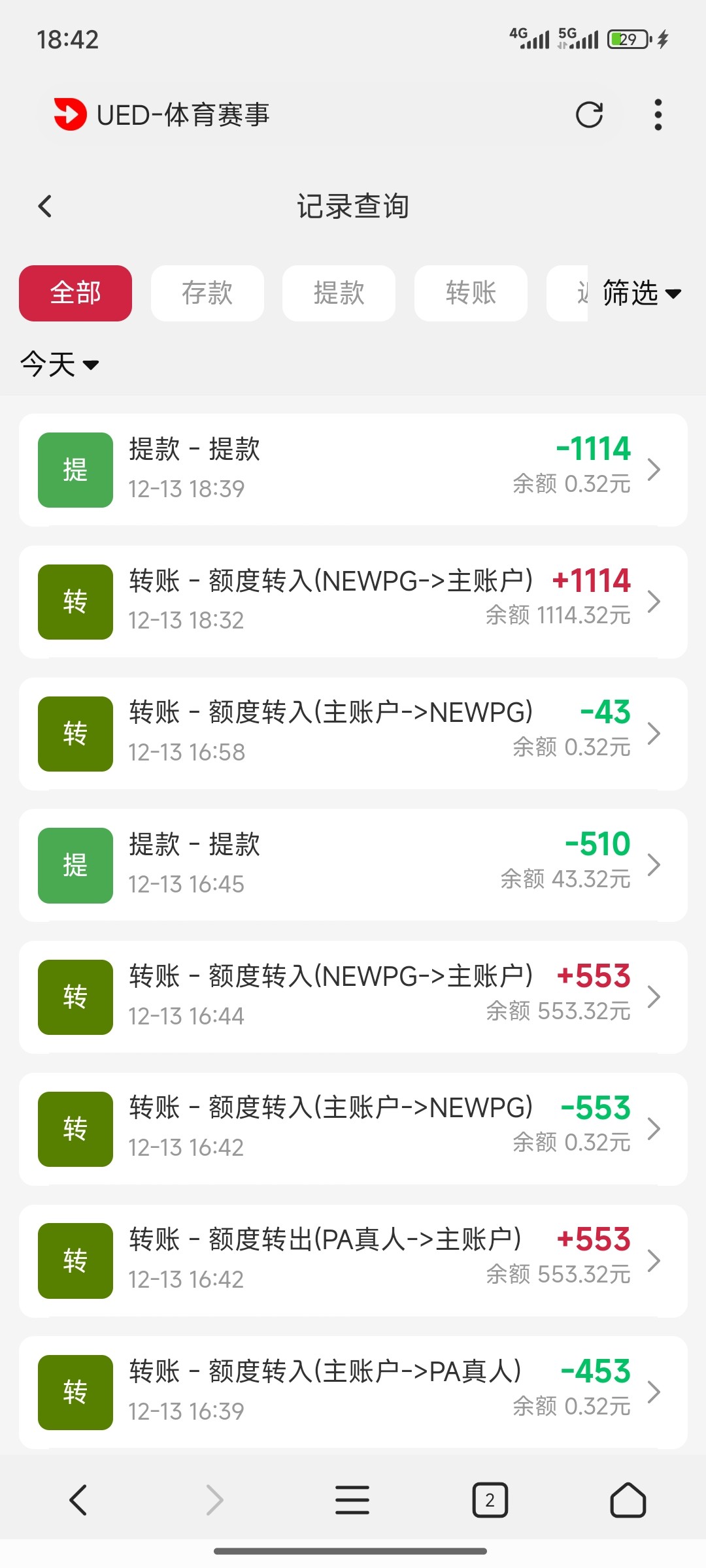Enable the 提款 filter

tap(339, 293)
